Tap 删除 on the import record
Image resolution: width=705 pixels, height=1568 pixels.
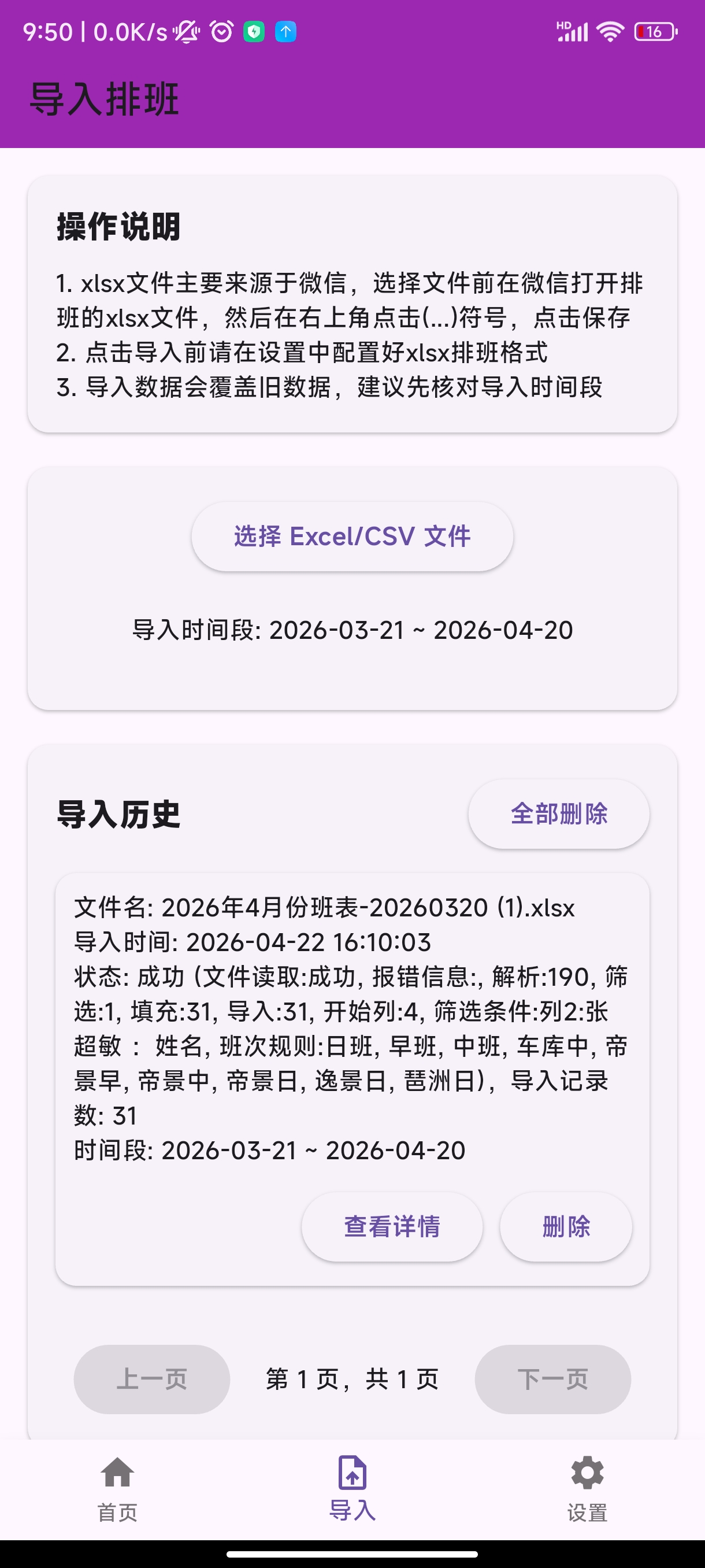[566, 1226]
